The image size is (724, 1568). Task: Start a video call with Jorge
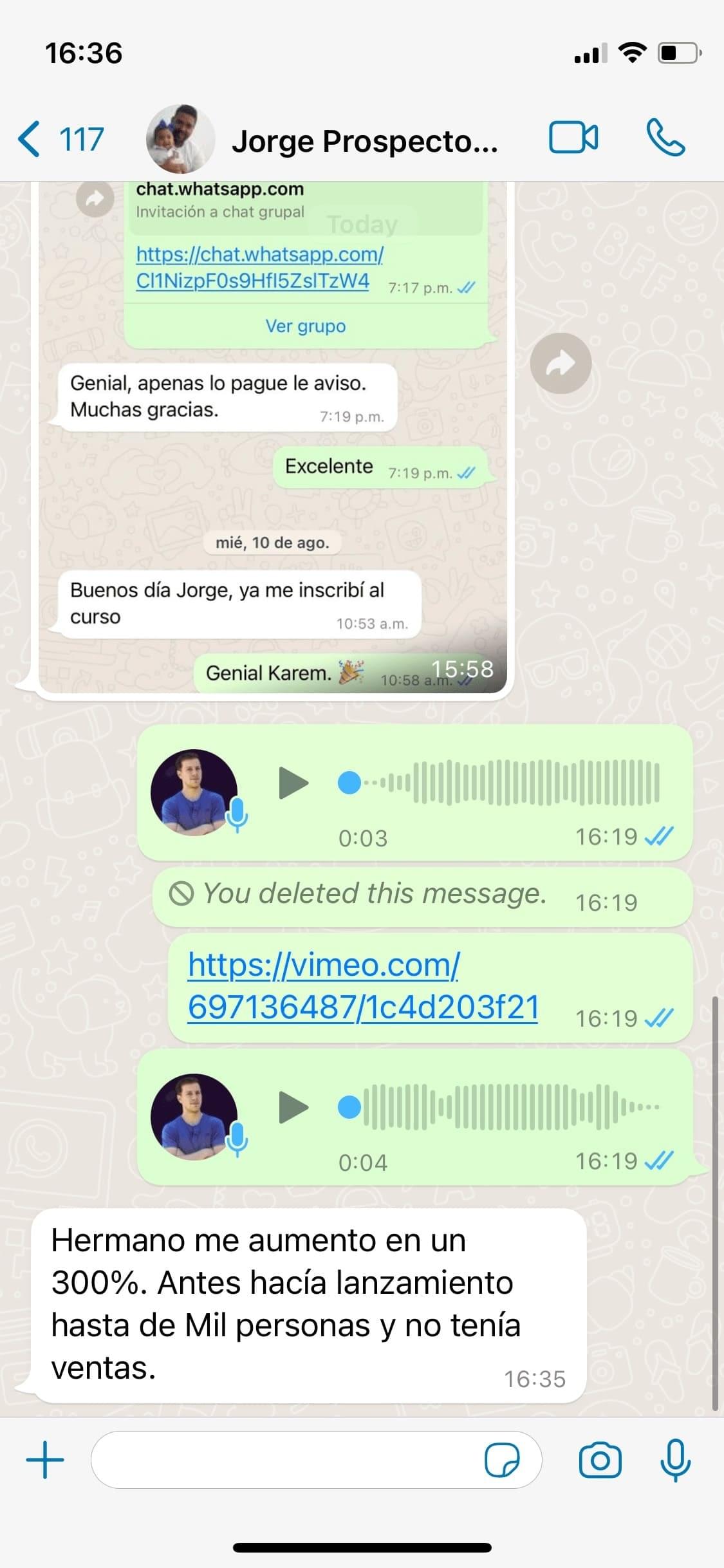pyautogui.click(x=573, y=138)
